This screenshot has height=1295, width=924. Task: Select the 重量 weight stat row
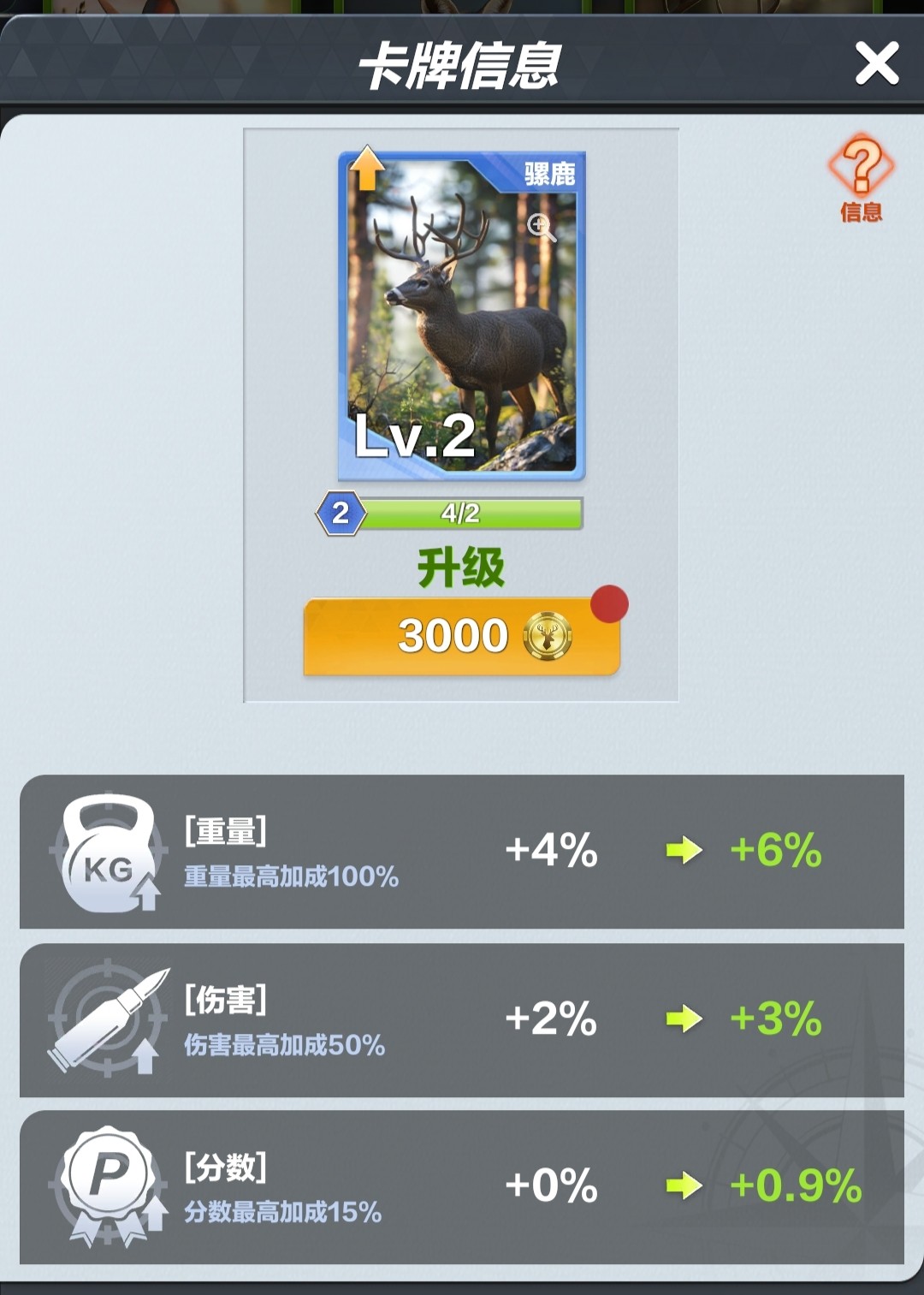click(x=462, y=851)
